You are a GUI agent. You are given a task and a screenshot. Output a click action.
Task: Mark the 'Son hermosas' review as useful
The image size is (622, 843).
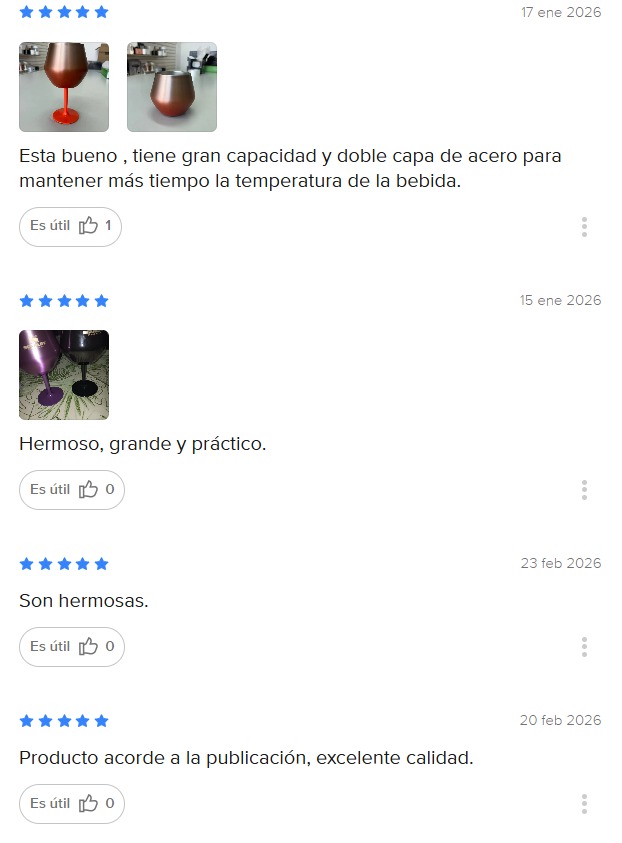coord(72,647)
